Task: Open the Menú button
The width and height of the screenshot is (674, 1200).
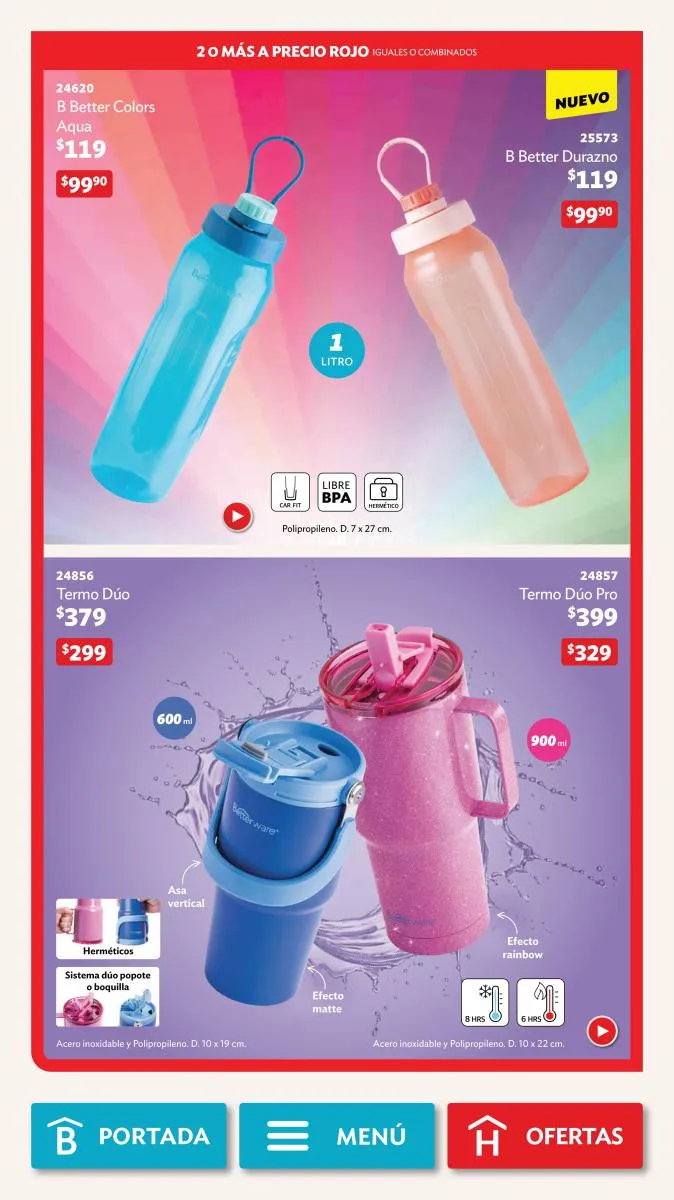Action: click(337, 1136)
